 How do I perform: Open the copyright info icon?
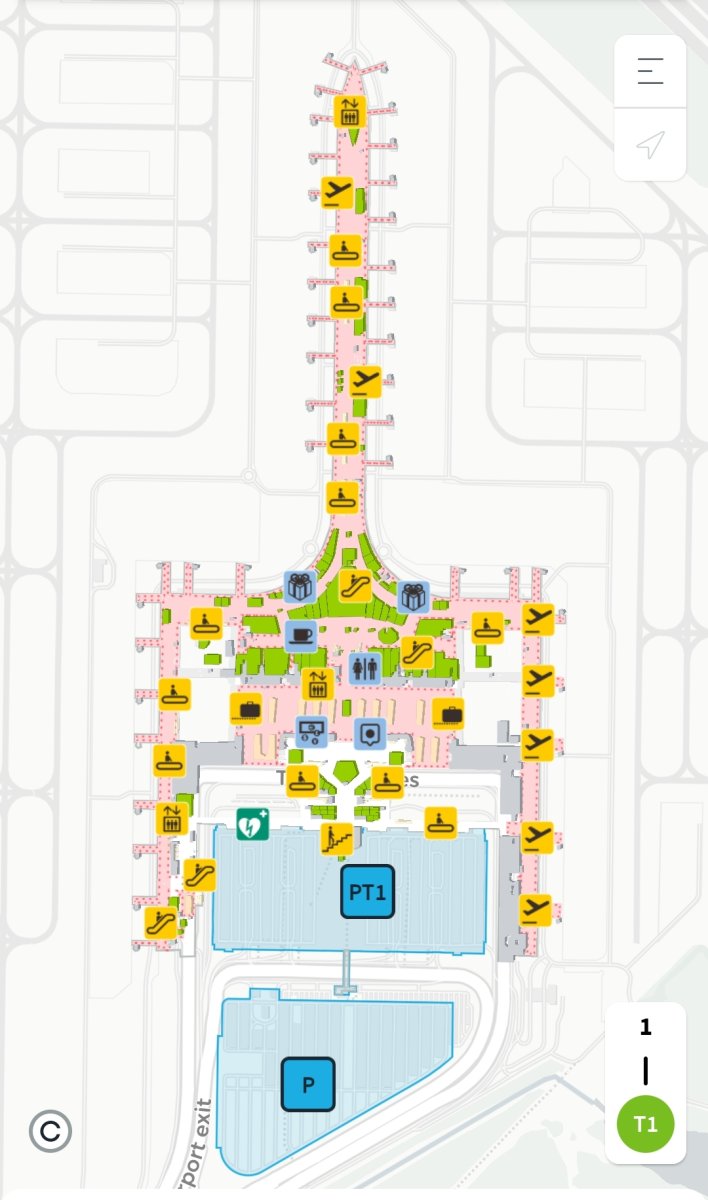tap(50, 1131)
